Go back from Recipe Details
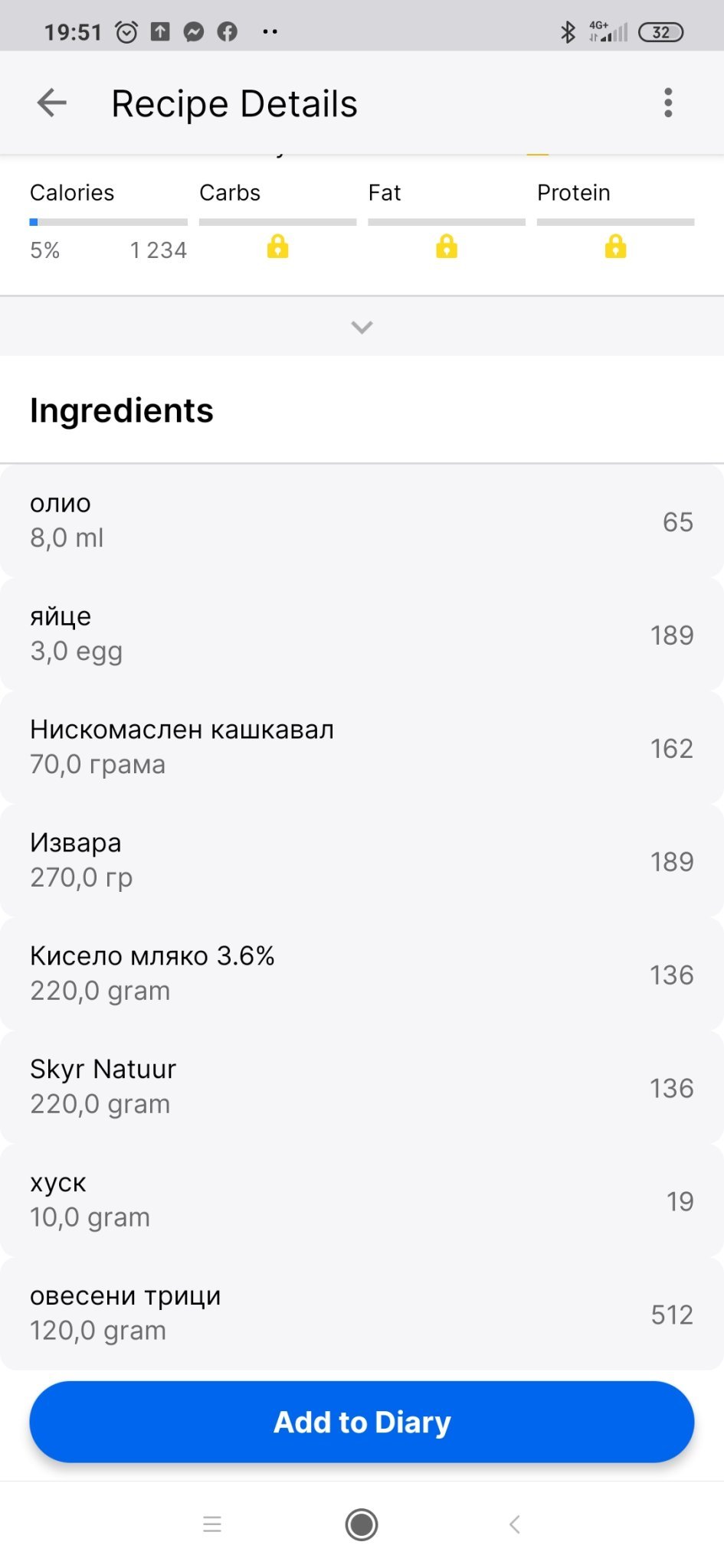Screen dimensions: 724x1568 (52, 103)
